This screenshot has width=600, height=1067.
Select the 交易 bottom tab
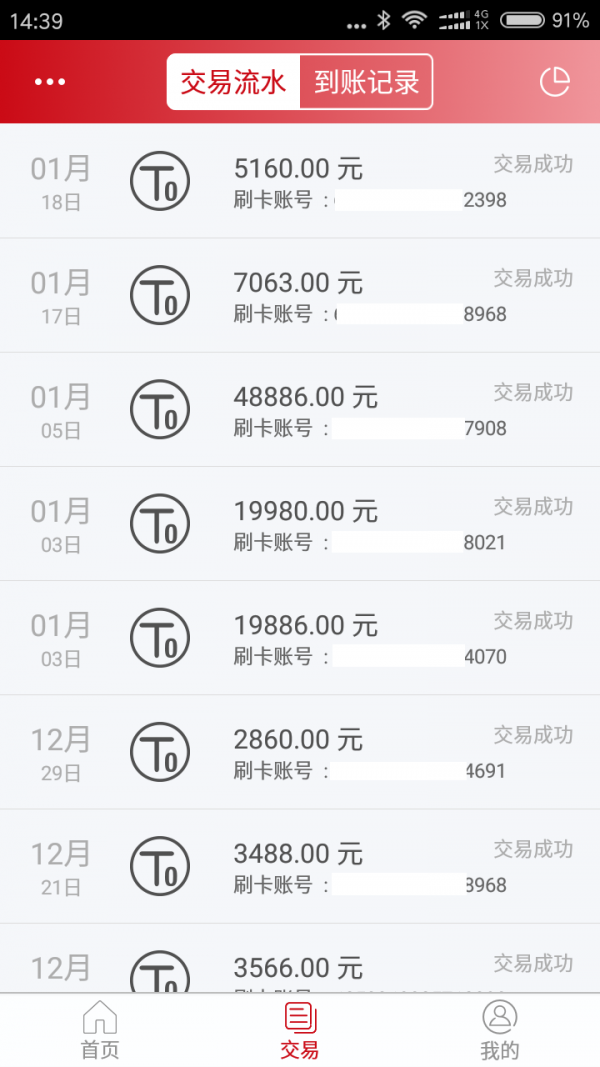[x=300, y=1030]
